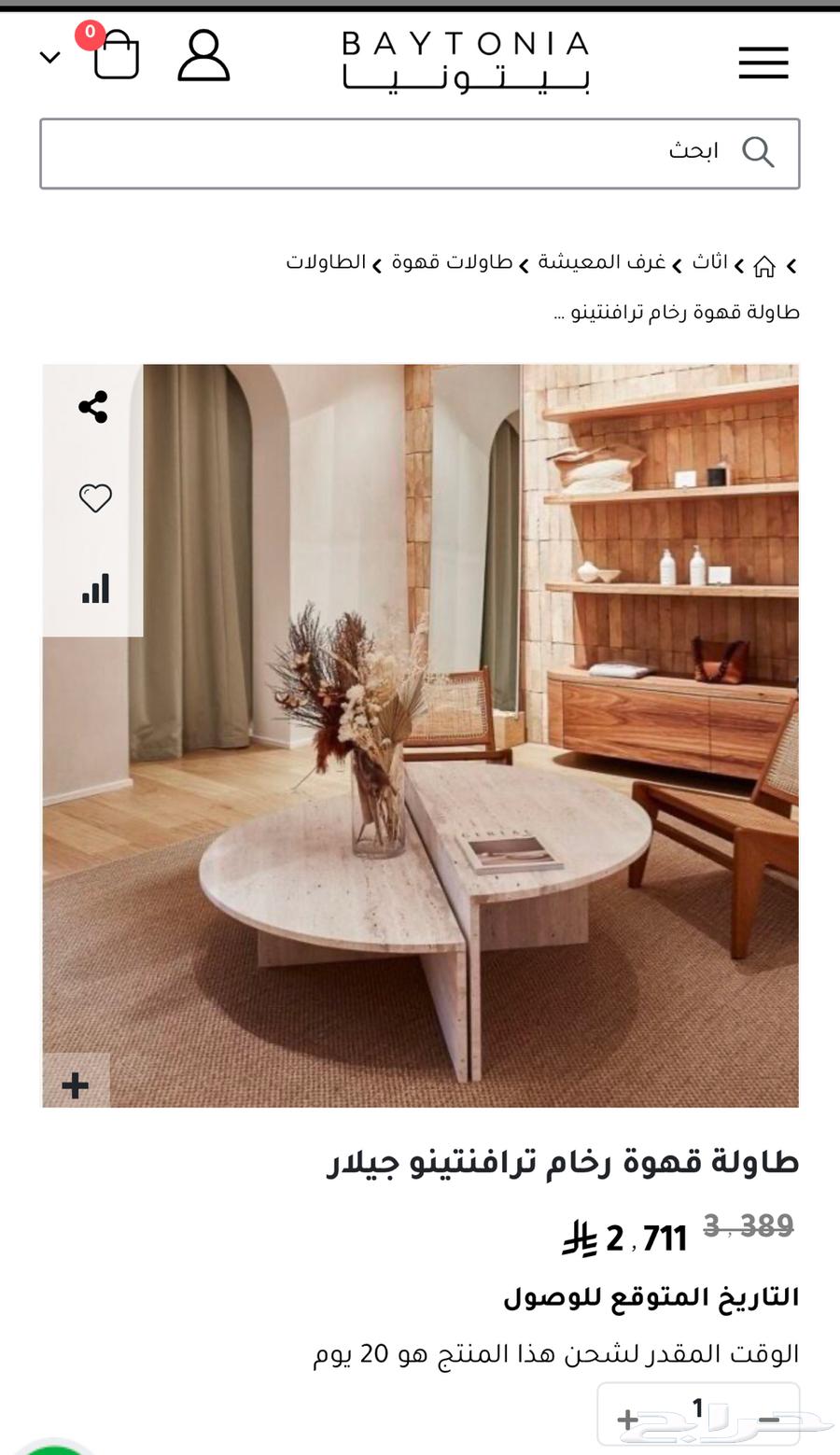Open the طاولات قهوة breadcrumb link
Image resolution: width=840 pixels, height=1455 pixels.
point(453,263)
